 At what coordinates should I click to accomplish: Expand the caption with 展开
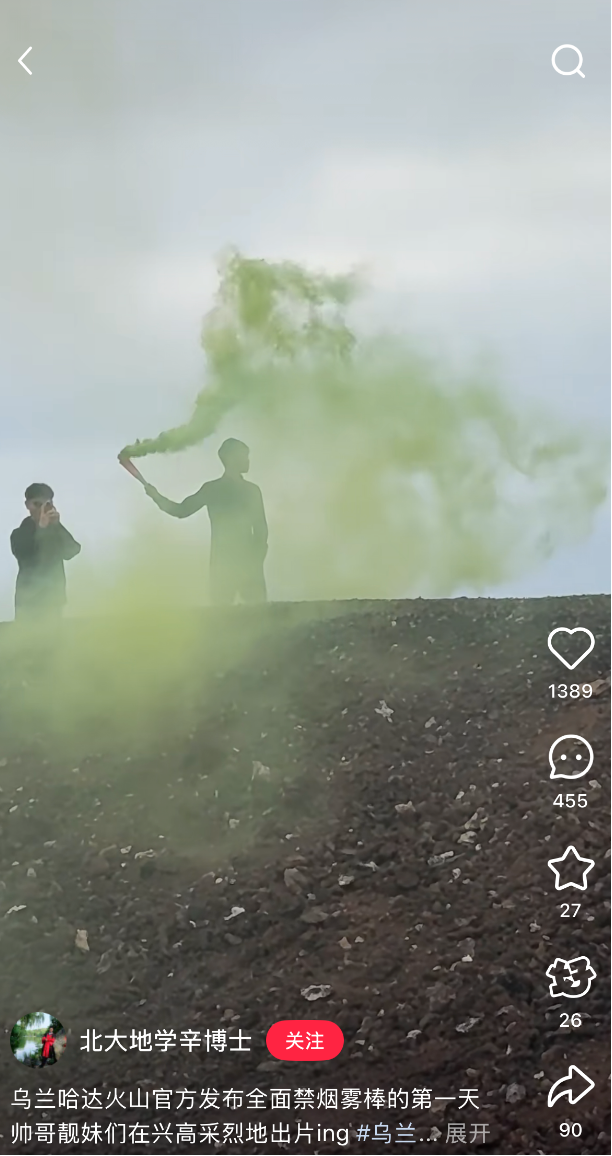[x=467, y=1133]
